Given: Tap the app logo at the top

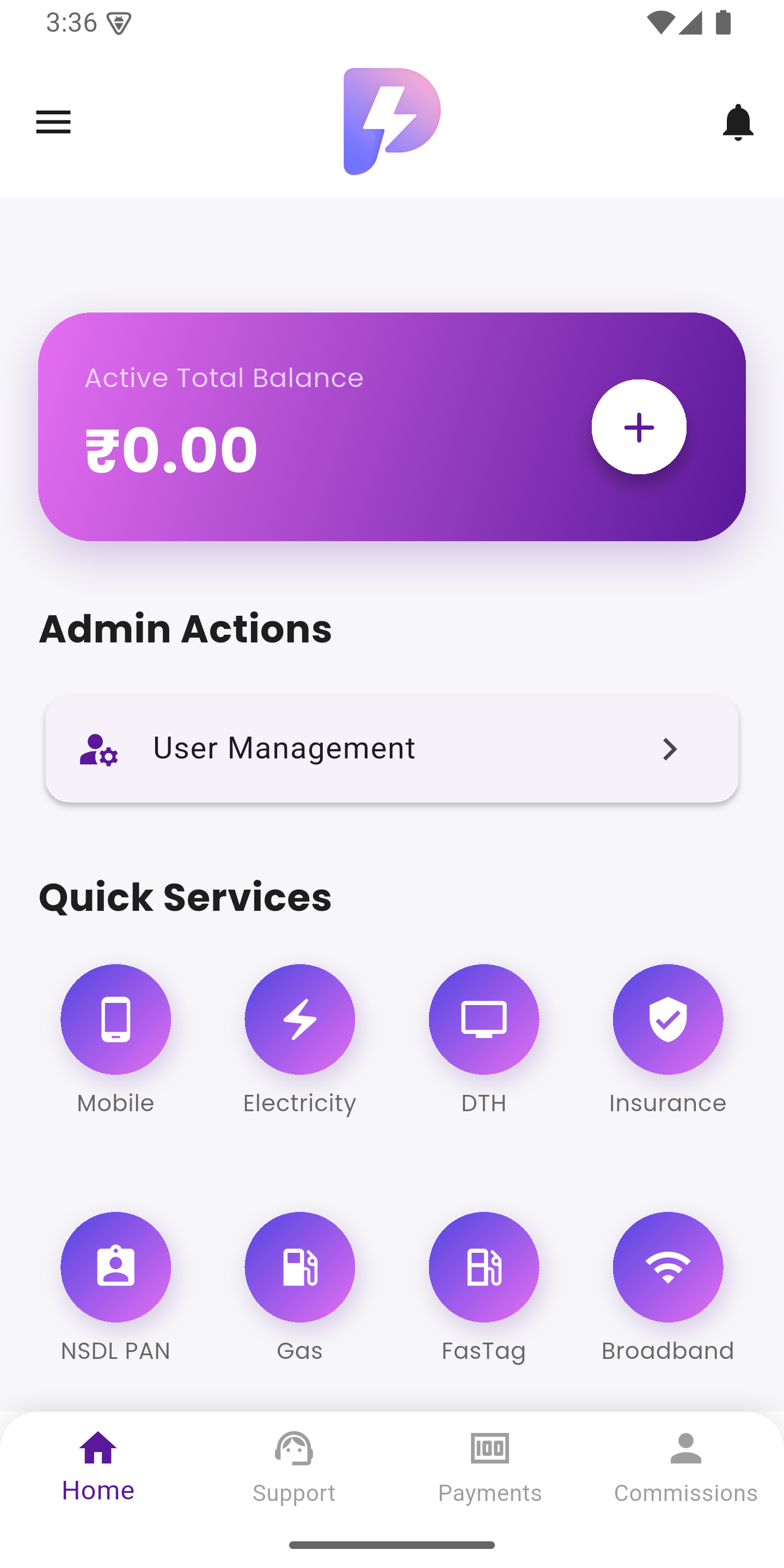Looking at the screenshot, I should coord(391,122).
